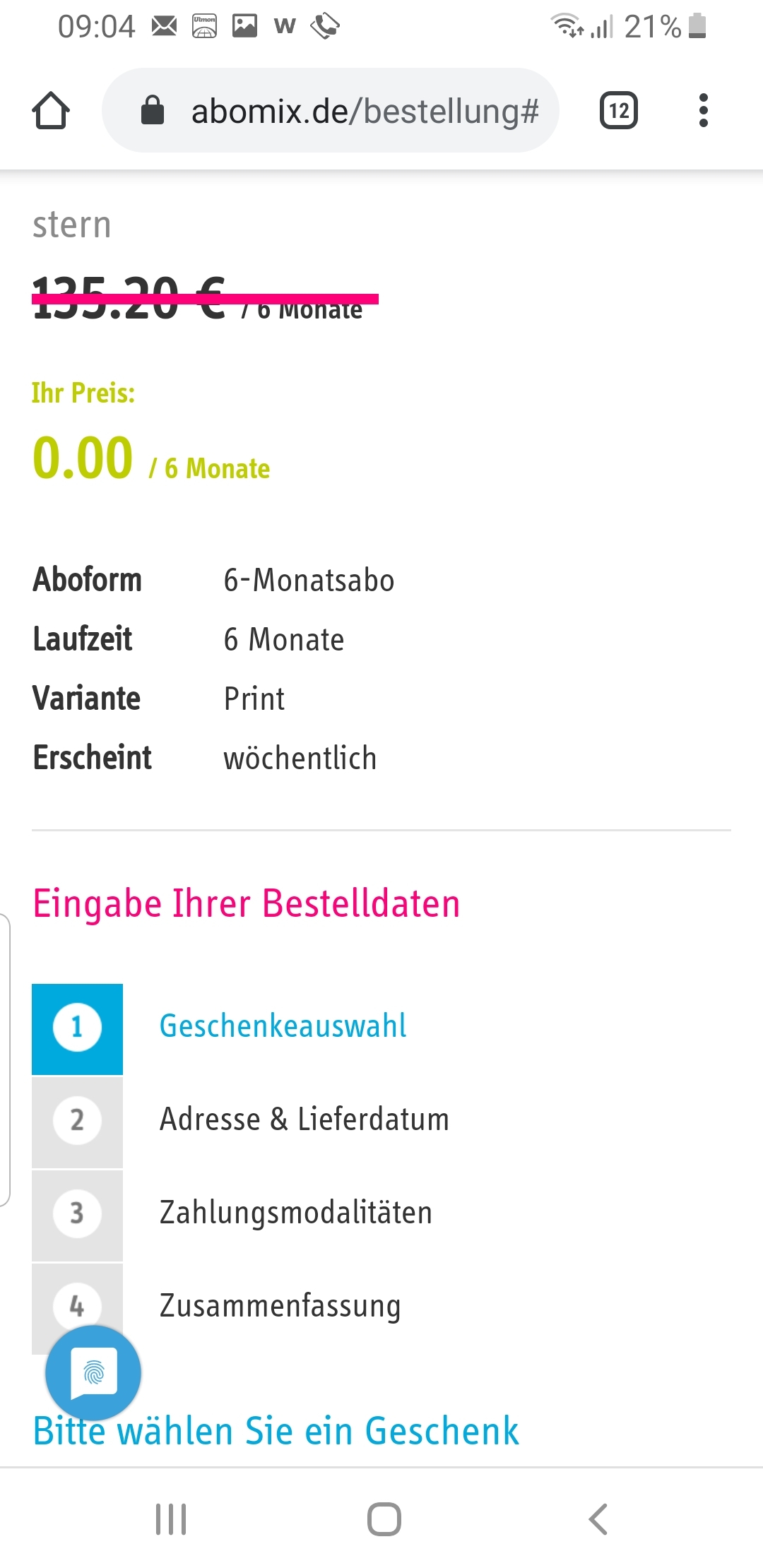Image resolution: width=763 pixels, height=1568 pixels.
Task: Show recent apps from navigation bar
Action: pyautogui.click(x=171, y=1519)
